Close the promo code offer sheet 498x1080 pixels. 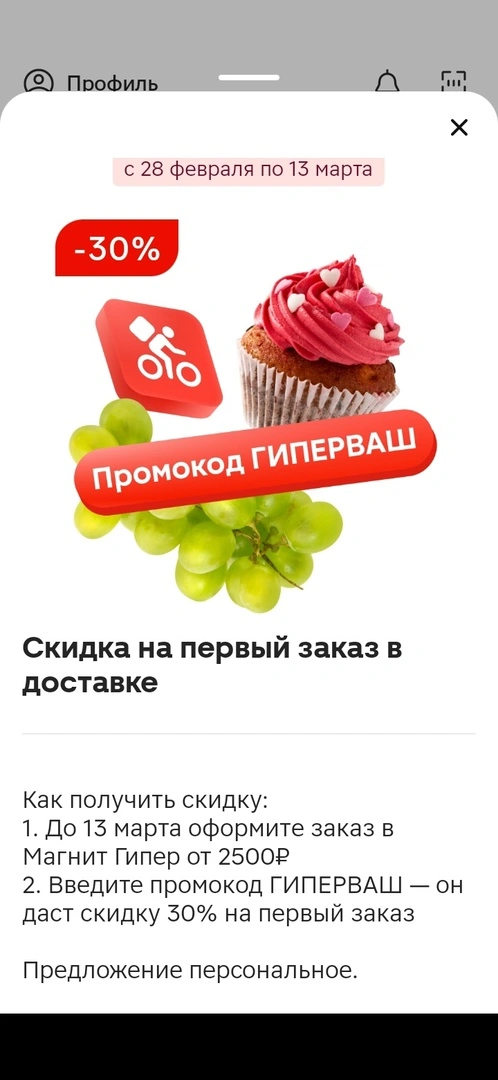point(459,127)
